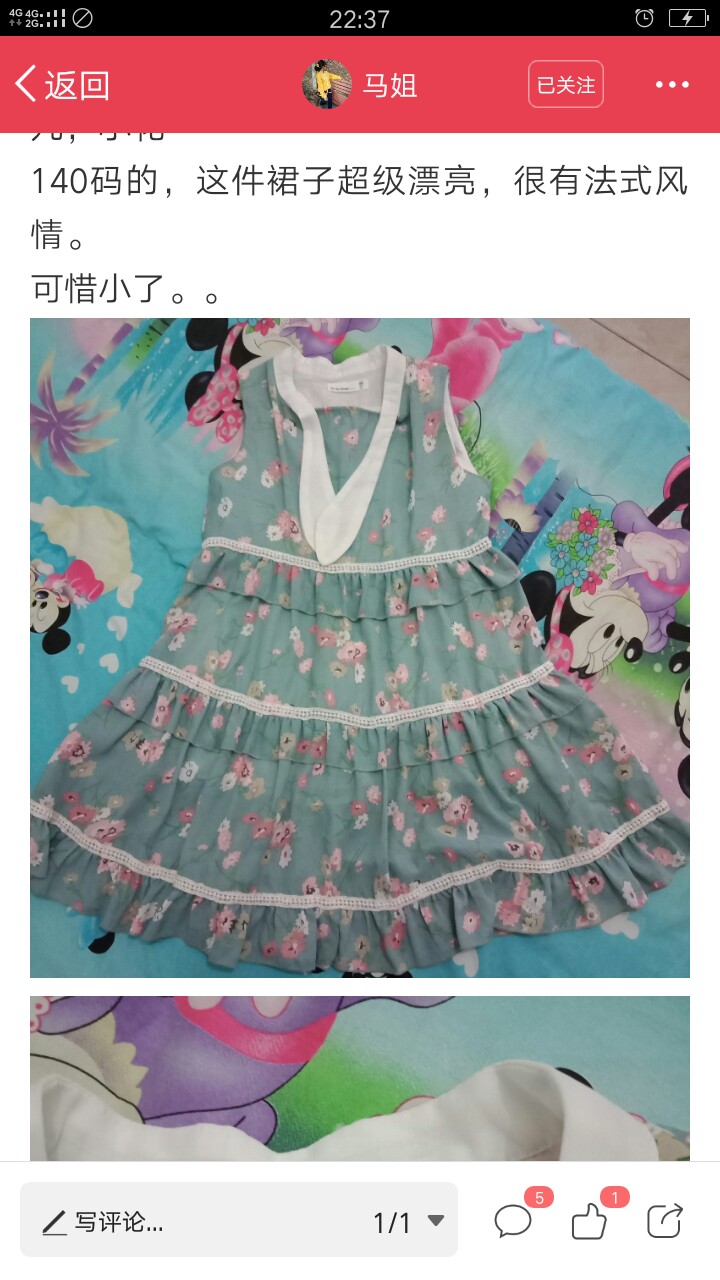
Task: Tap the 已关注 follow button
Action: (566, 85)
